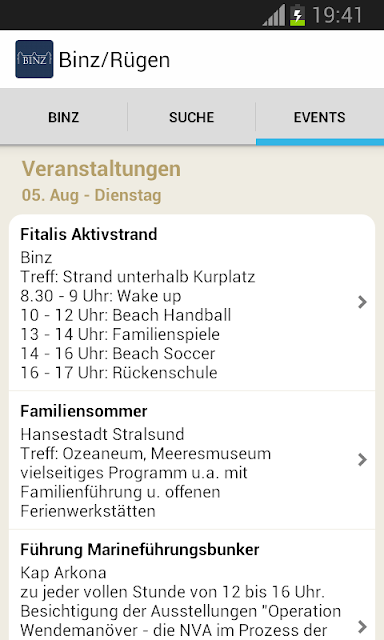
Task: Select the EVENTS tab
Action: point(320,117)
